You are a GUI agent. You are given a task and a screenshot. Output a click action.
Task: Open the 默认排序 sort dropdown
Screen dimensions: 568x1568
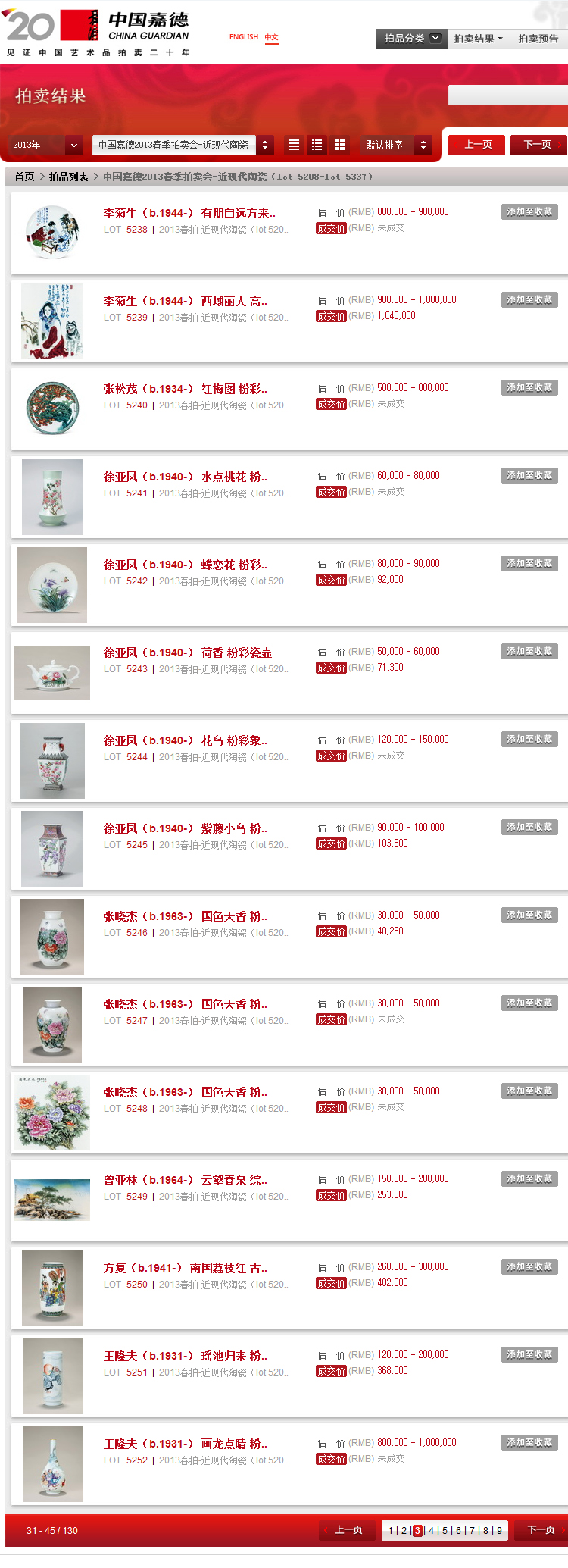[x=397, y=145]
